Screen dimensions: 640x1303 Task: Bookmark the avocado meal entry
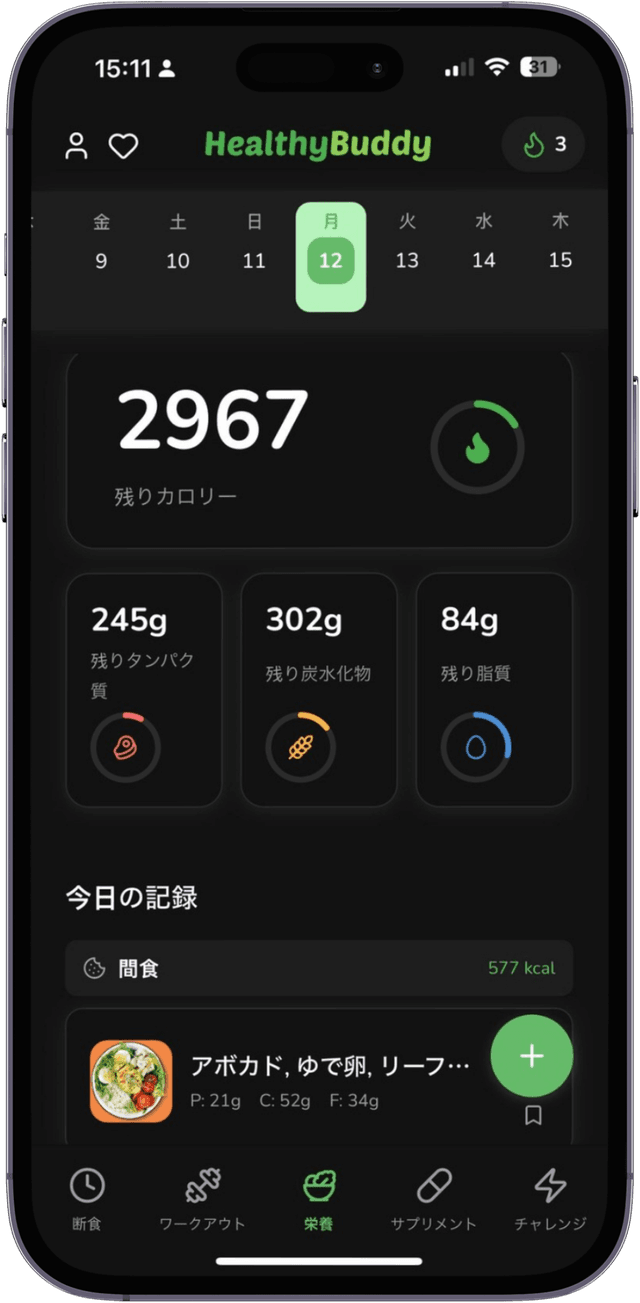[x=533, y=1116]
